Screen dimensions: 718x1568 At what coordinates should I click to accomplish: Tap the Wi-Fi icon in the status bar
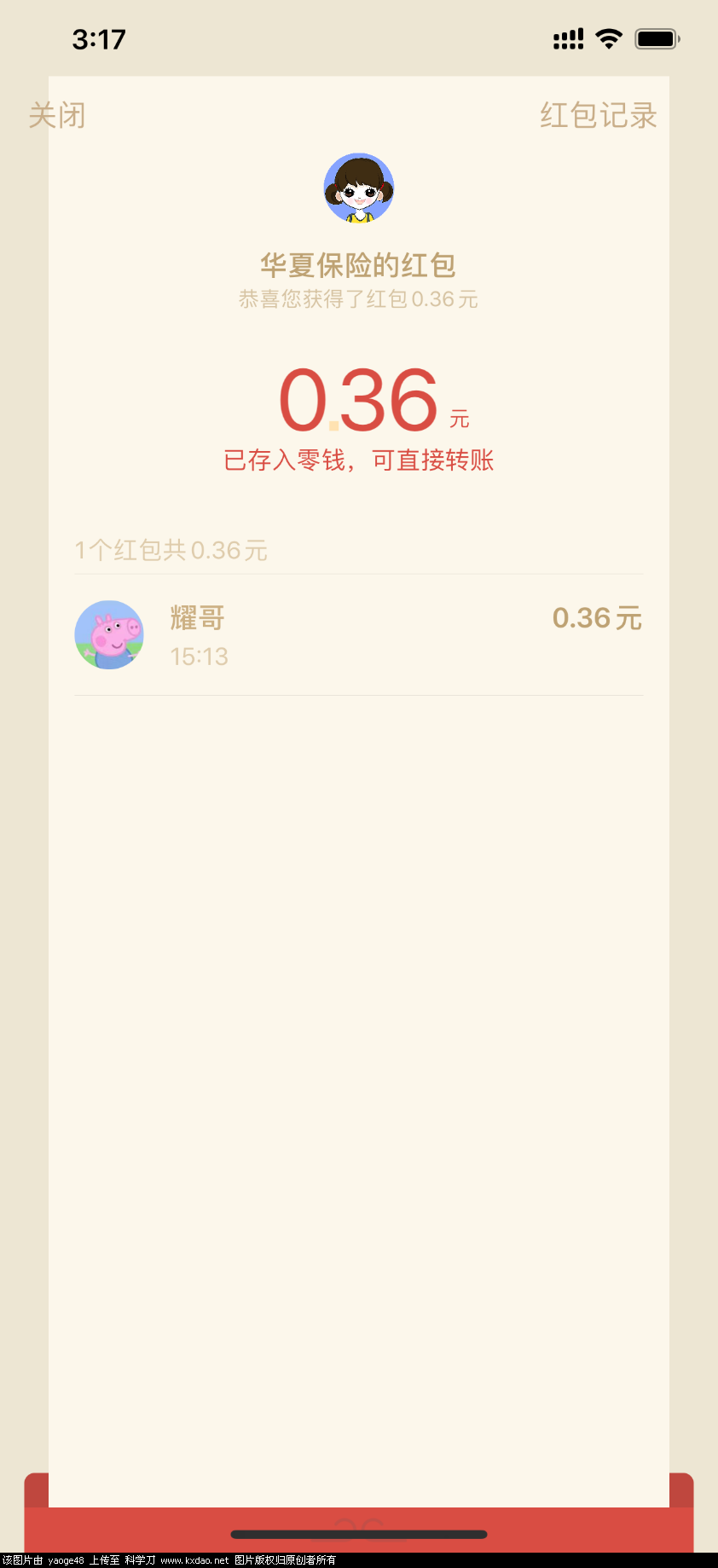click(x=609, y=38)
